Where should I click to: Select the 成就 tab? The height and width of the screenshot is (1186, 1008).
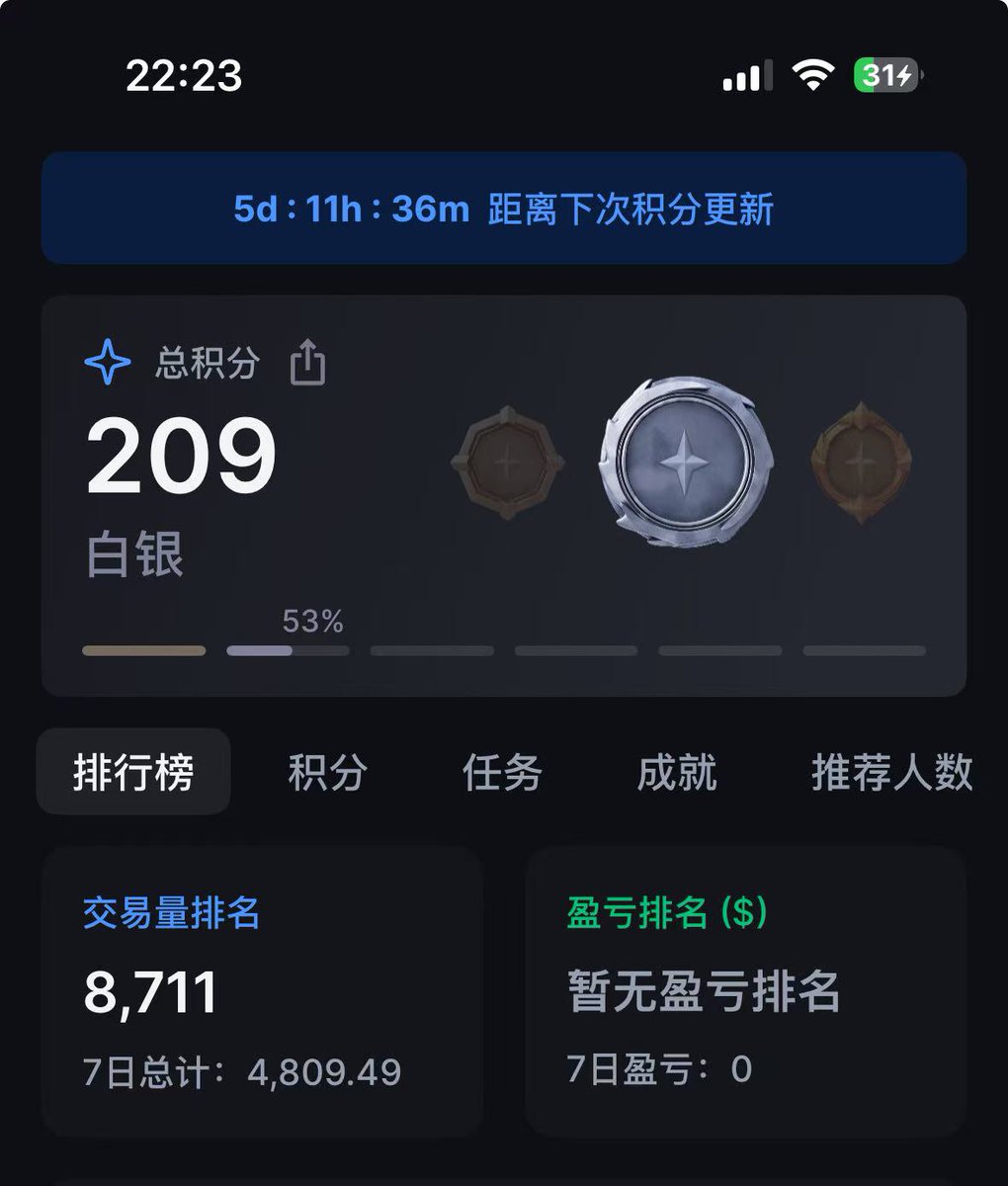pyautogui.click(x=677, y=772)
